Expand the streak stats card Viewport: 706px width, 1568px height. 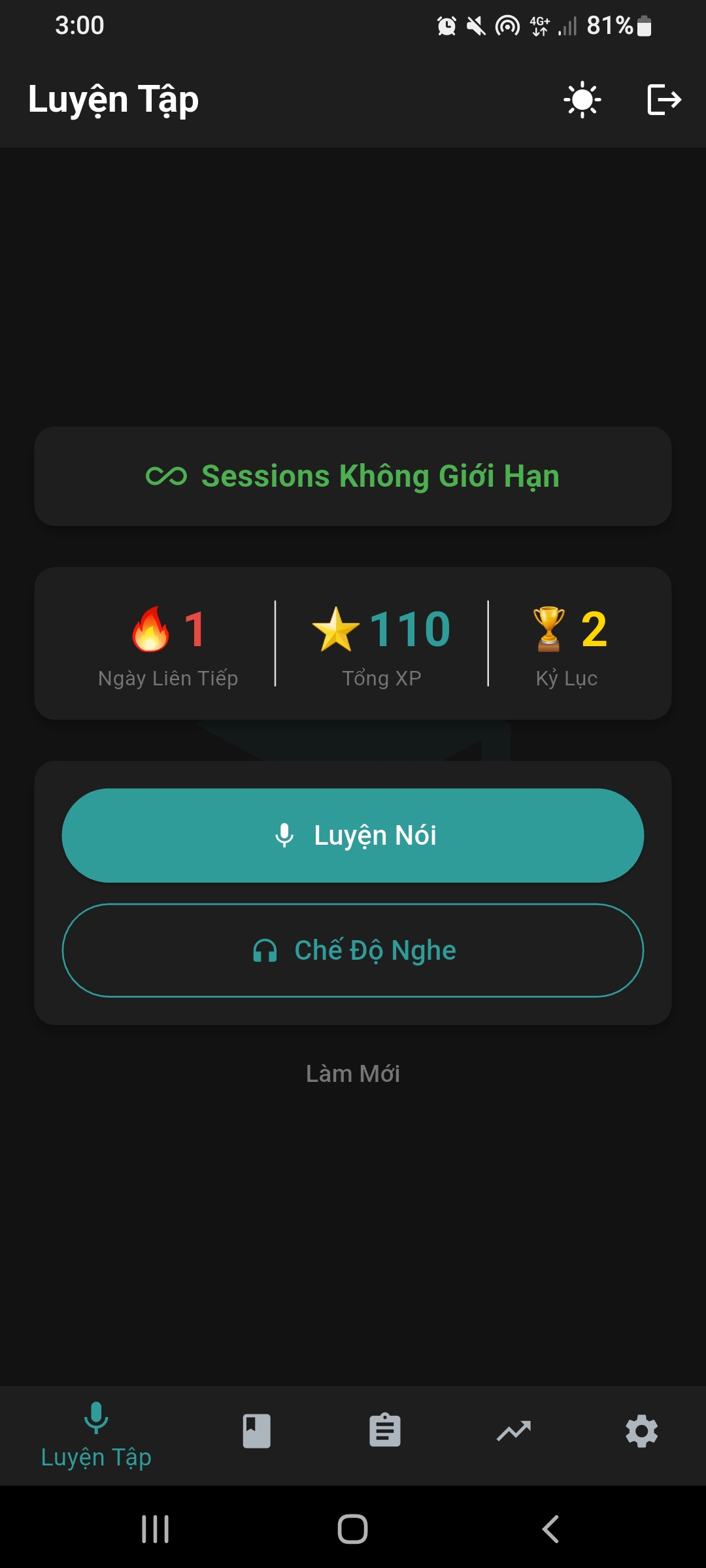353,642
